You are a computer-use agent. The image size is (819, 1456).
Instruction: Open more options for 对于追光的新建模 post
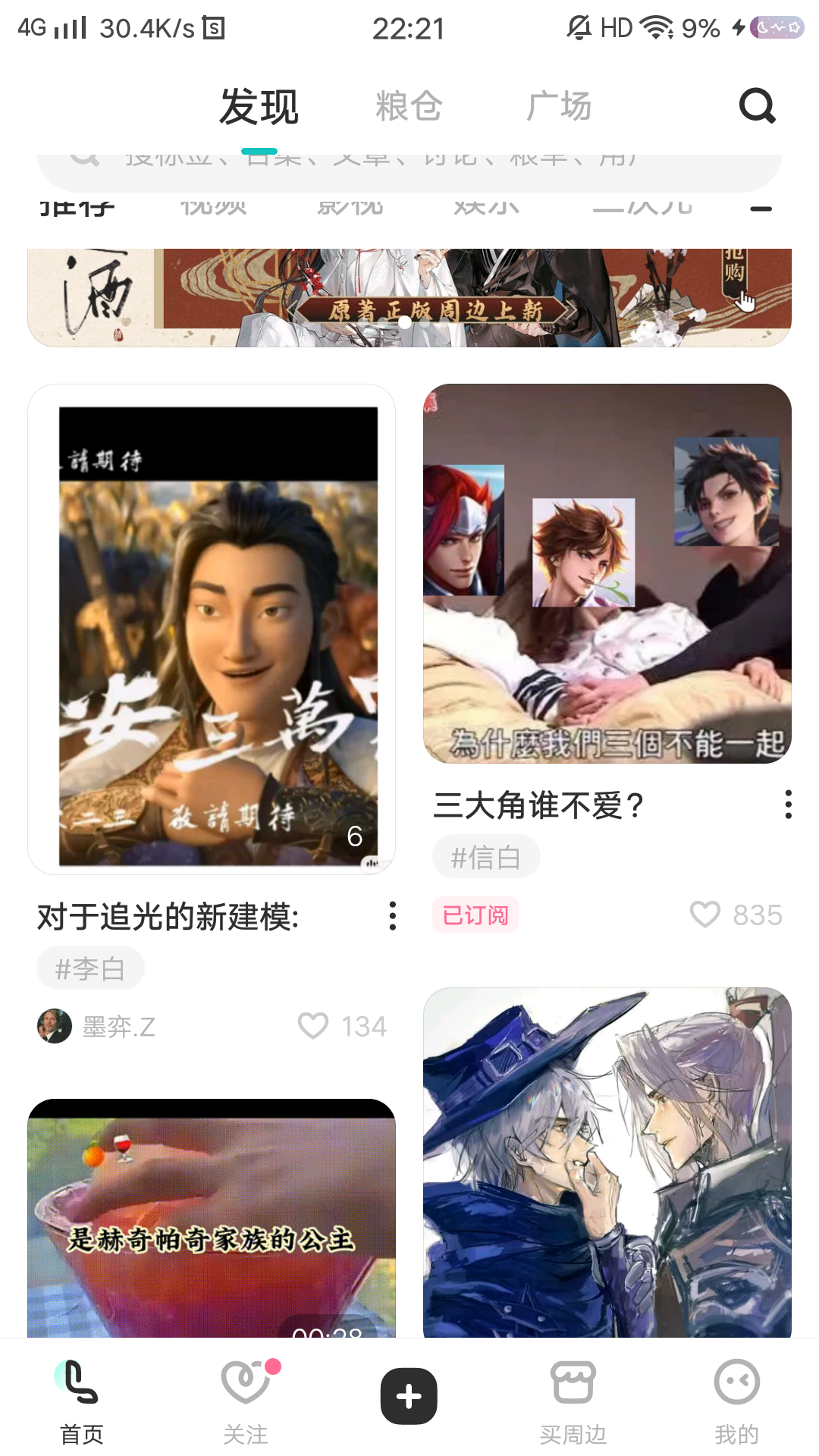pyautogui.click(x=392, y=916)
